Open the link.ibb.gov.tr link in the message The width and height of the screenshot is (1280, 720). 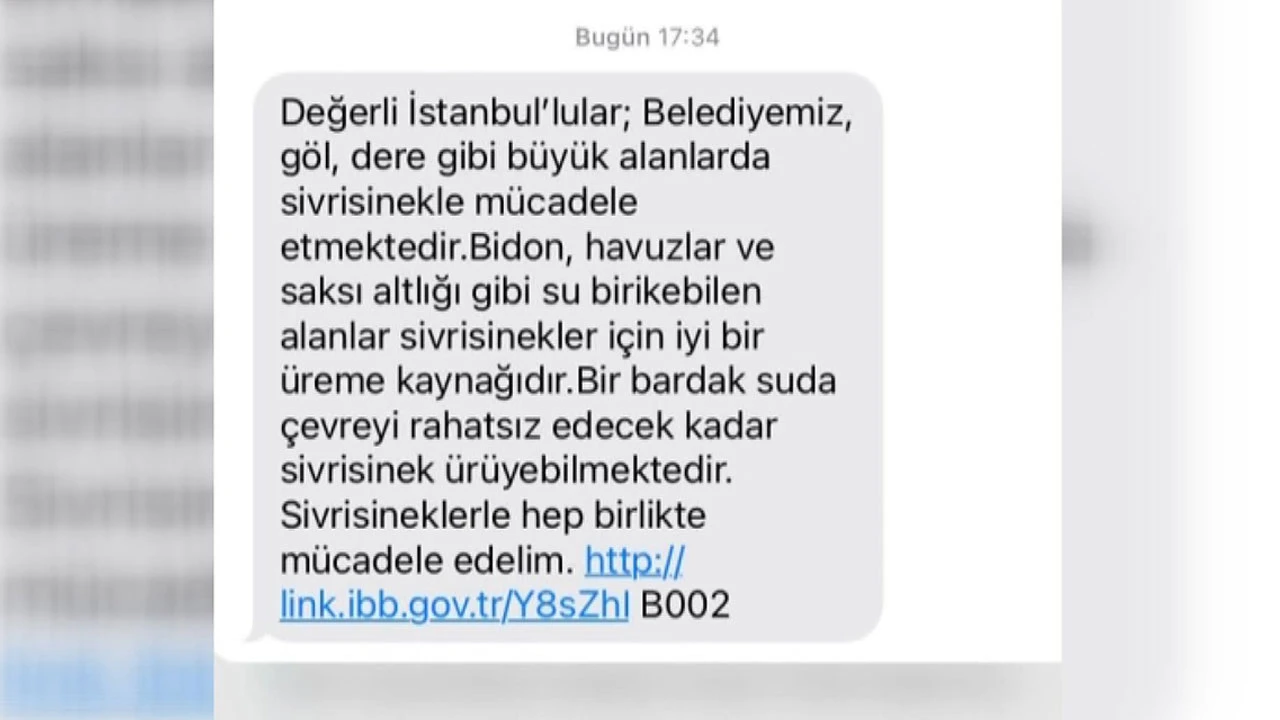(x=454, y=605)
